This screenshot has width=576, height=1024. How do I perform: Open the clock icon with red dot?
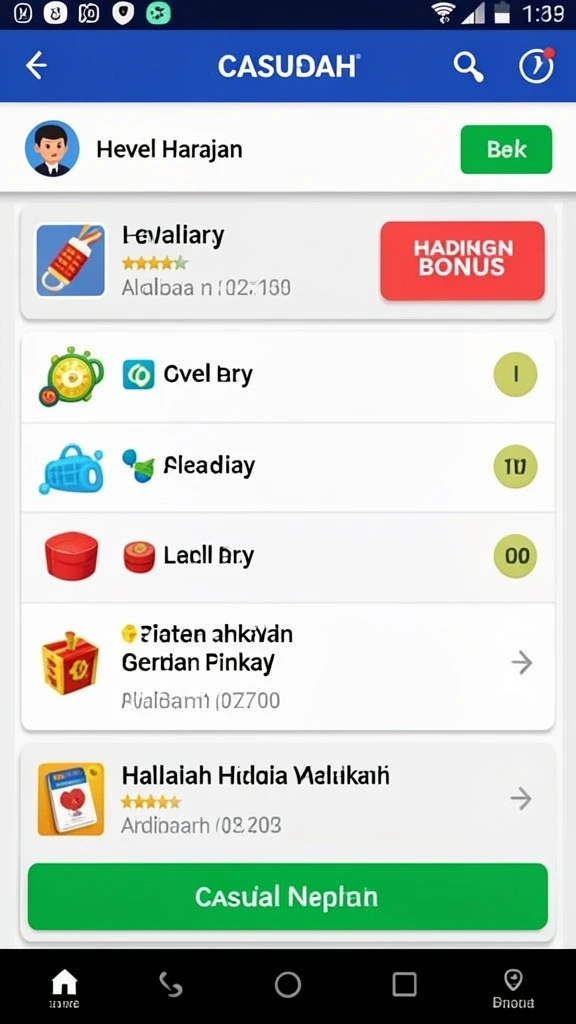tap(536, 65)
